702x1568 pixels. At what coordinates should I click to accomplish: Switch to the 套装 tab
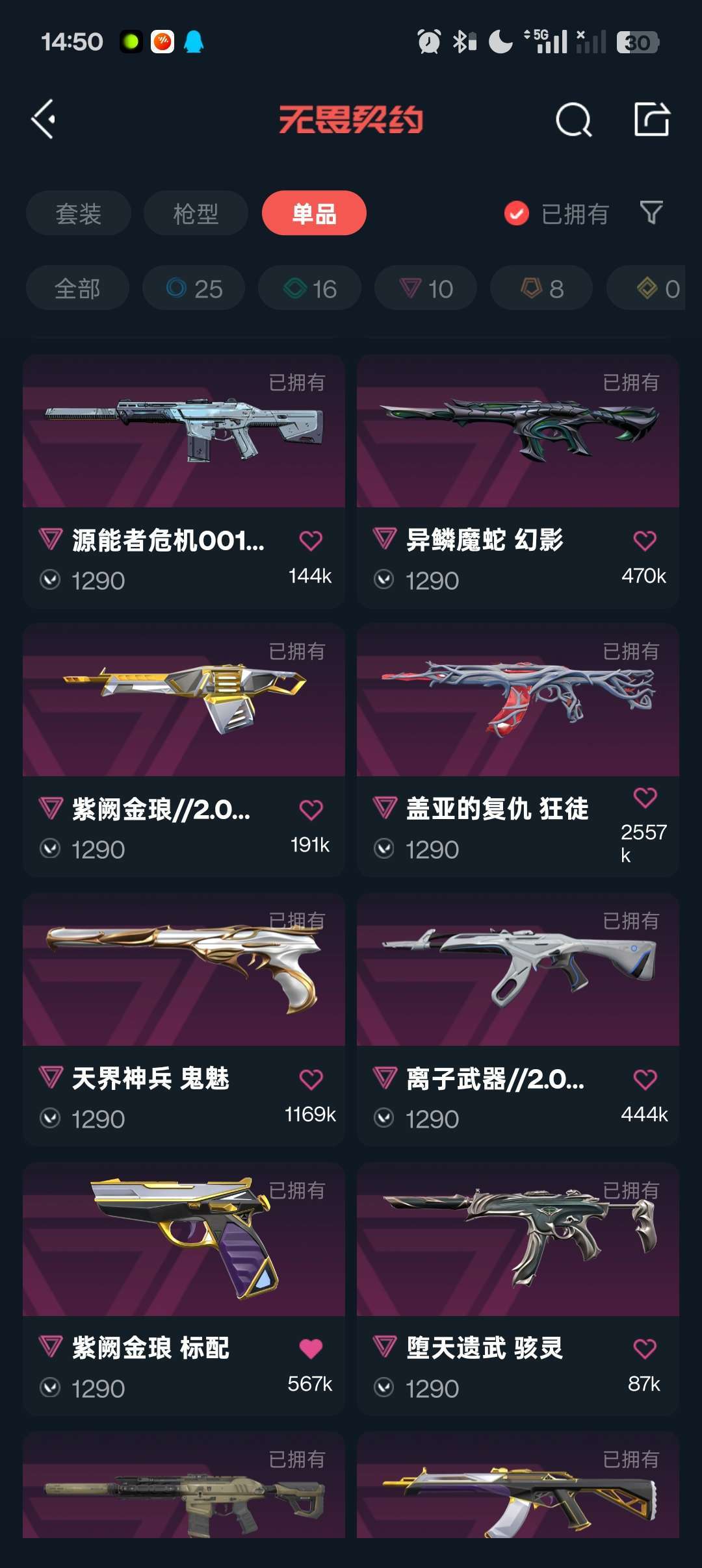point(78,212)
